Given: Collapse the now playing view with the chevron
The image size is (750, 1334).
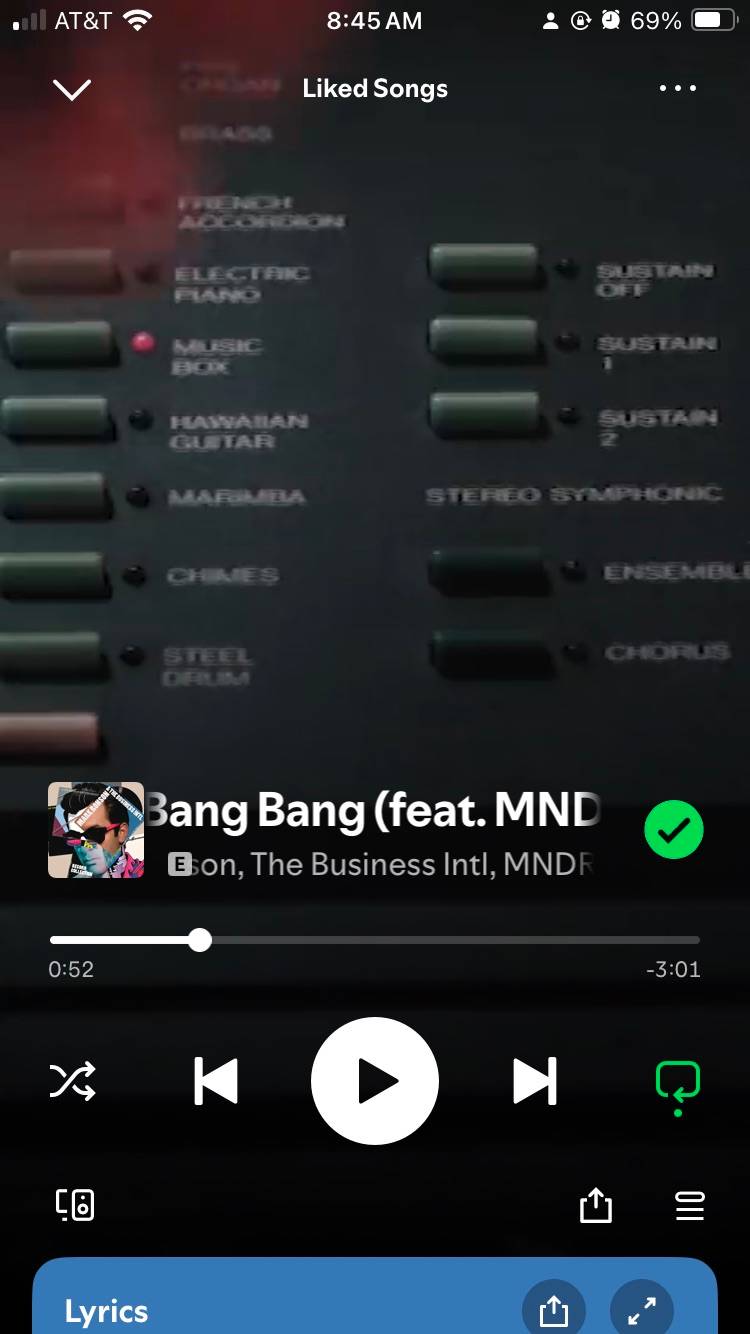Looking at the screenshot, I should (x=72, y=89).
